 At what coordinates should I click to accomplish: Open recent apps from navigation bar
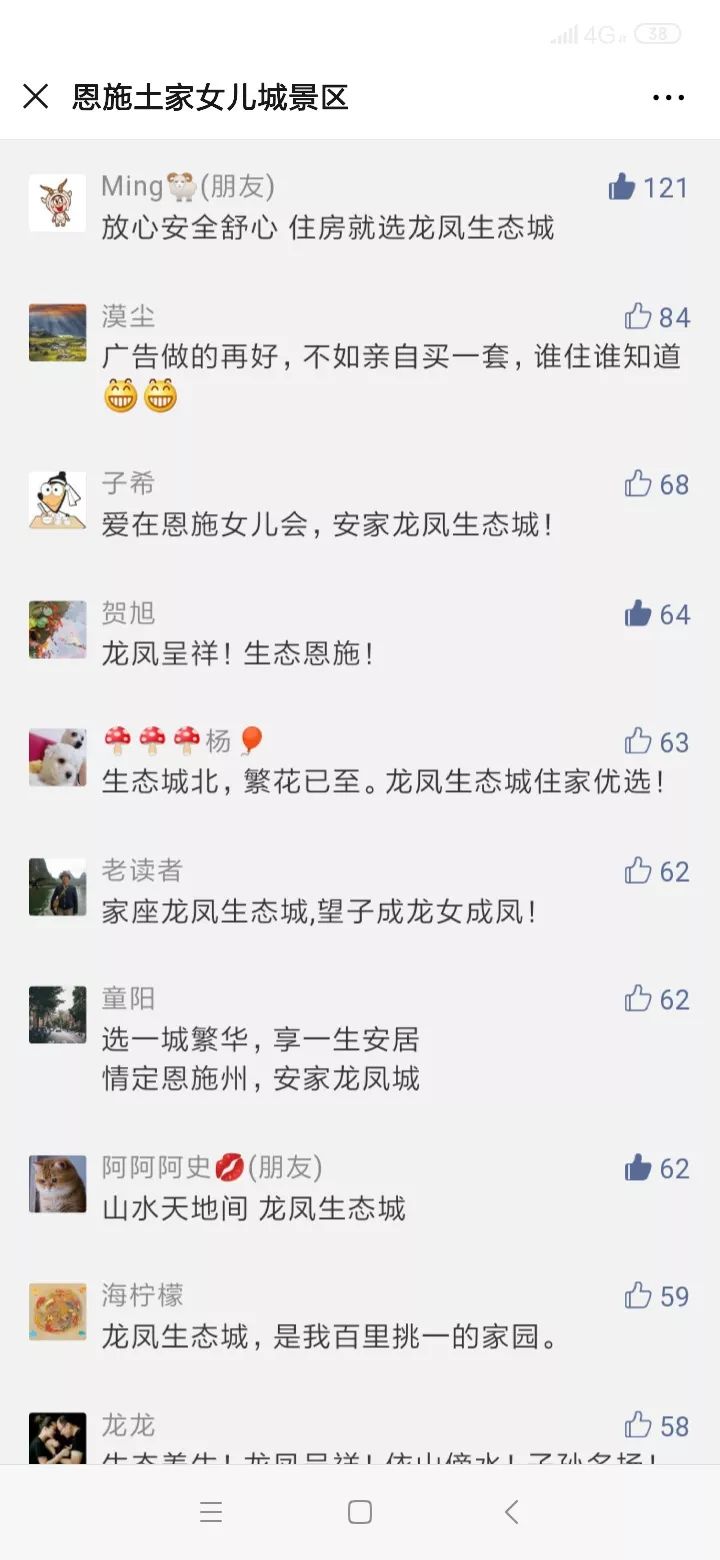pyautogui.click(x=211, y=1512)
